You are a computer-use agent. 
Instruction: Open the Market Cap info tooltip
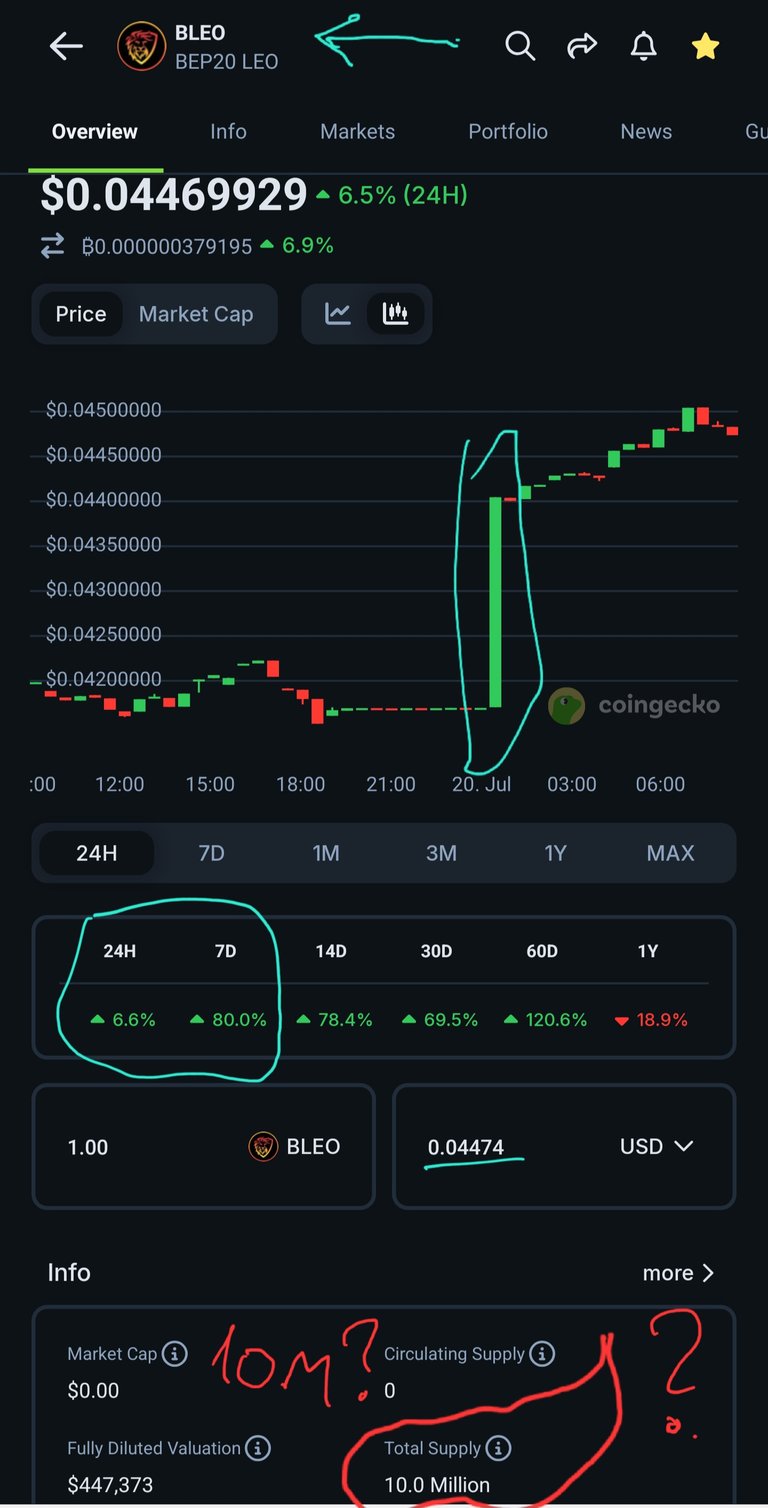tap(174, 1354)
